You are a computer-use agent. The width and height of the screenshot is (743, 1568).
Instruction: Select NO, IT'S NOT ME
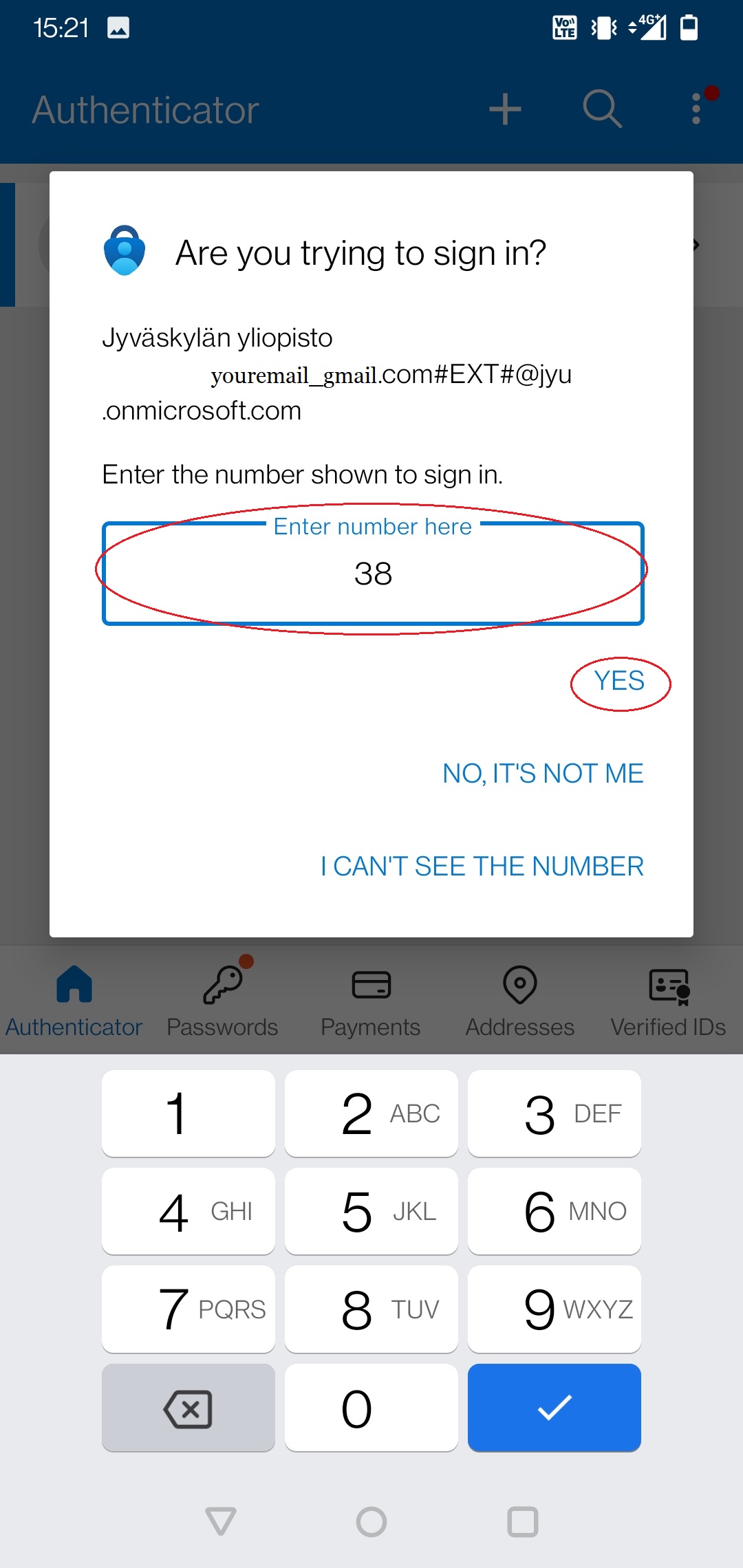[x=543, y=774]
